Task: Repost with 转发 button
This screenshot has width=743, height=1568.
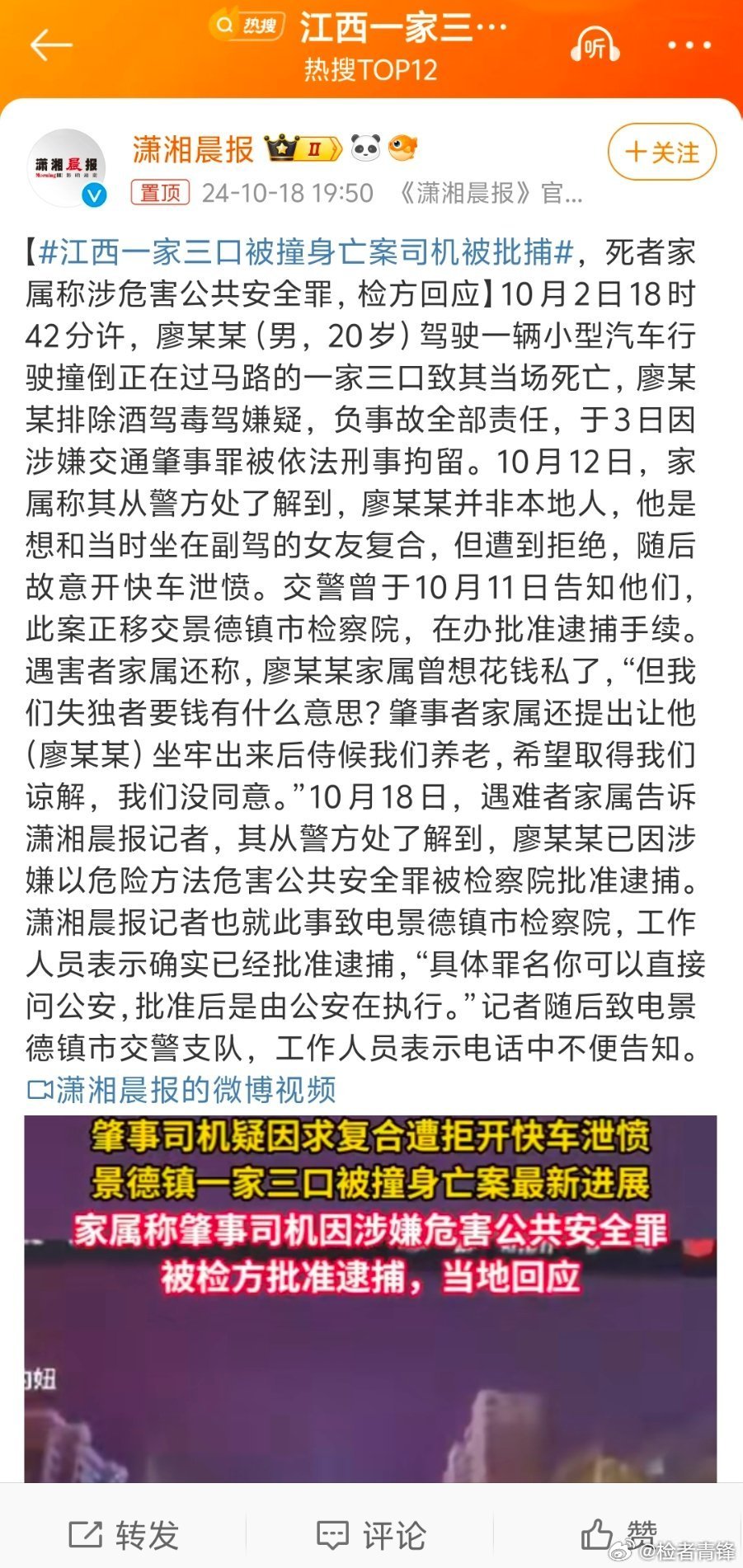Action: tap(124, 1535)
